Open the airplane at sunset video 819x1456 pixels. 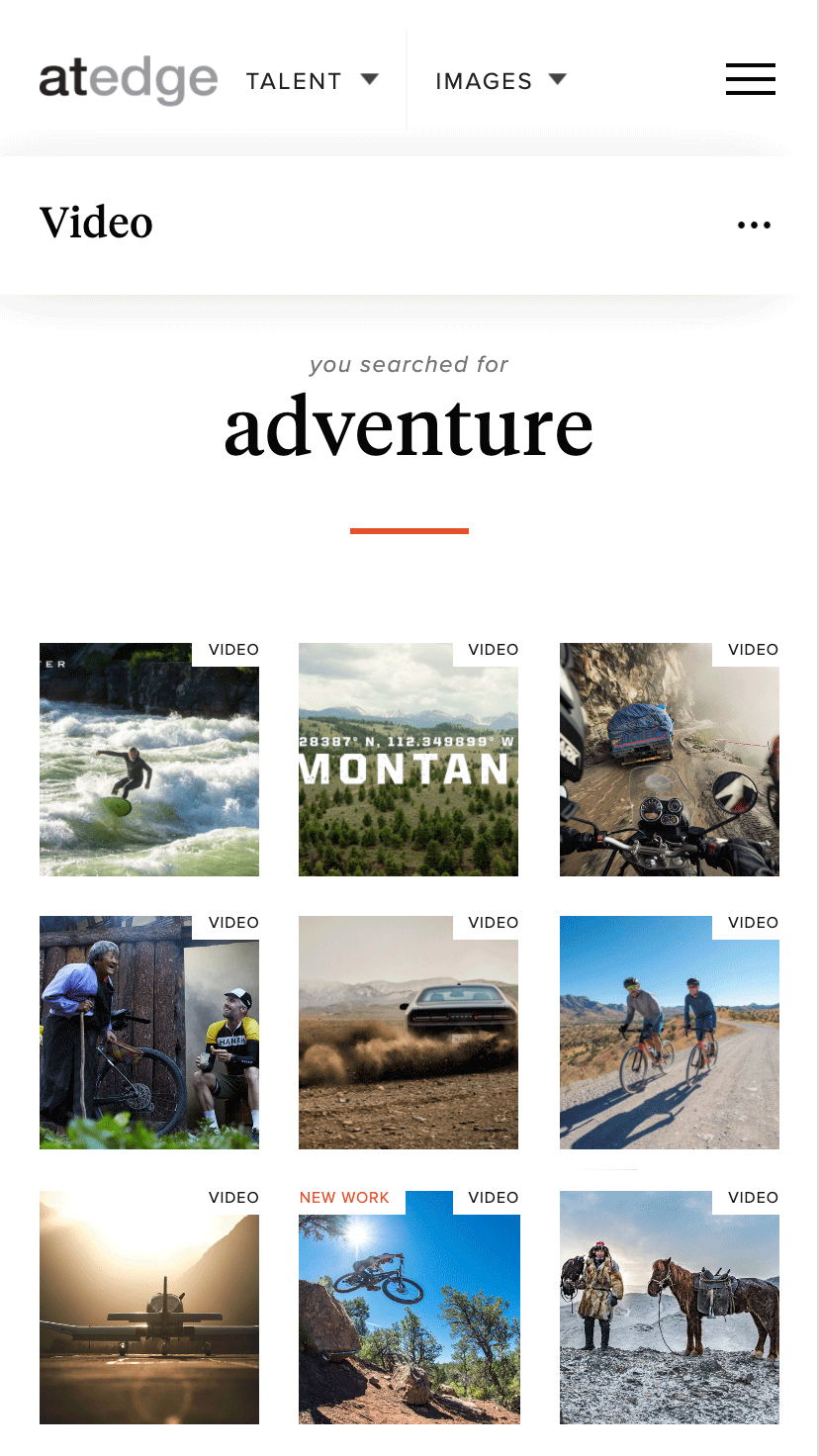(x=149, y=1307)
